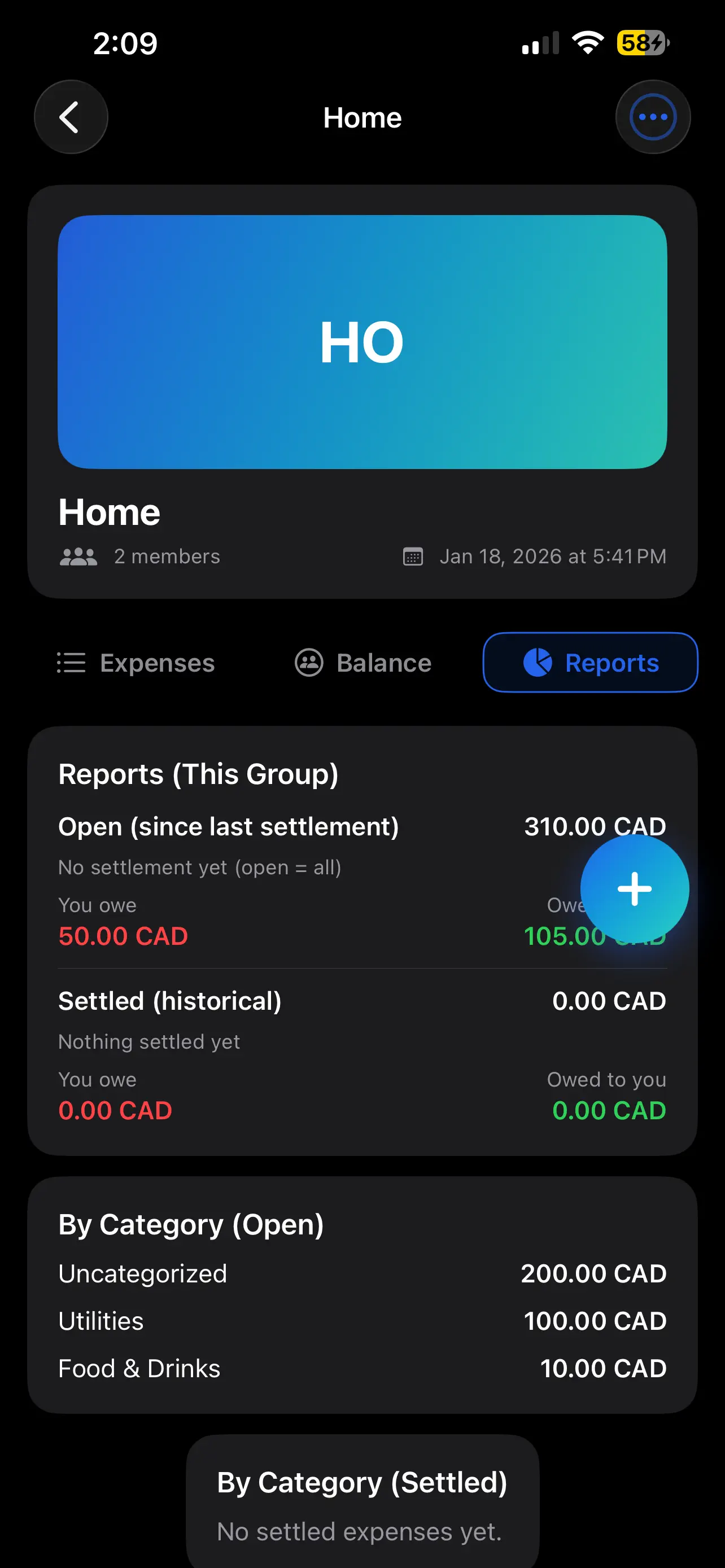725x1568 pixels.
Task: Tap You owe 50.00 CAD amount
Action: point(122,936)
